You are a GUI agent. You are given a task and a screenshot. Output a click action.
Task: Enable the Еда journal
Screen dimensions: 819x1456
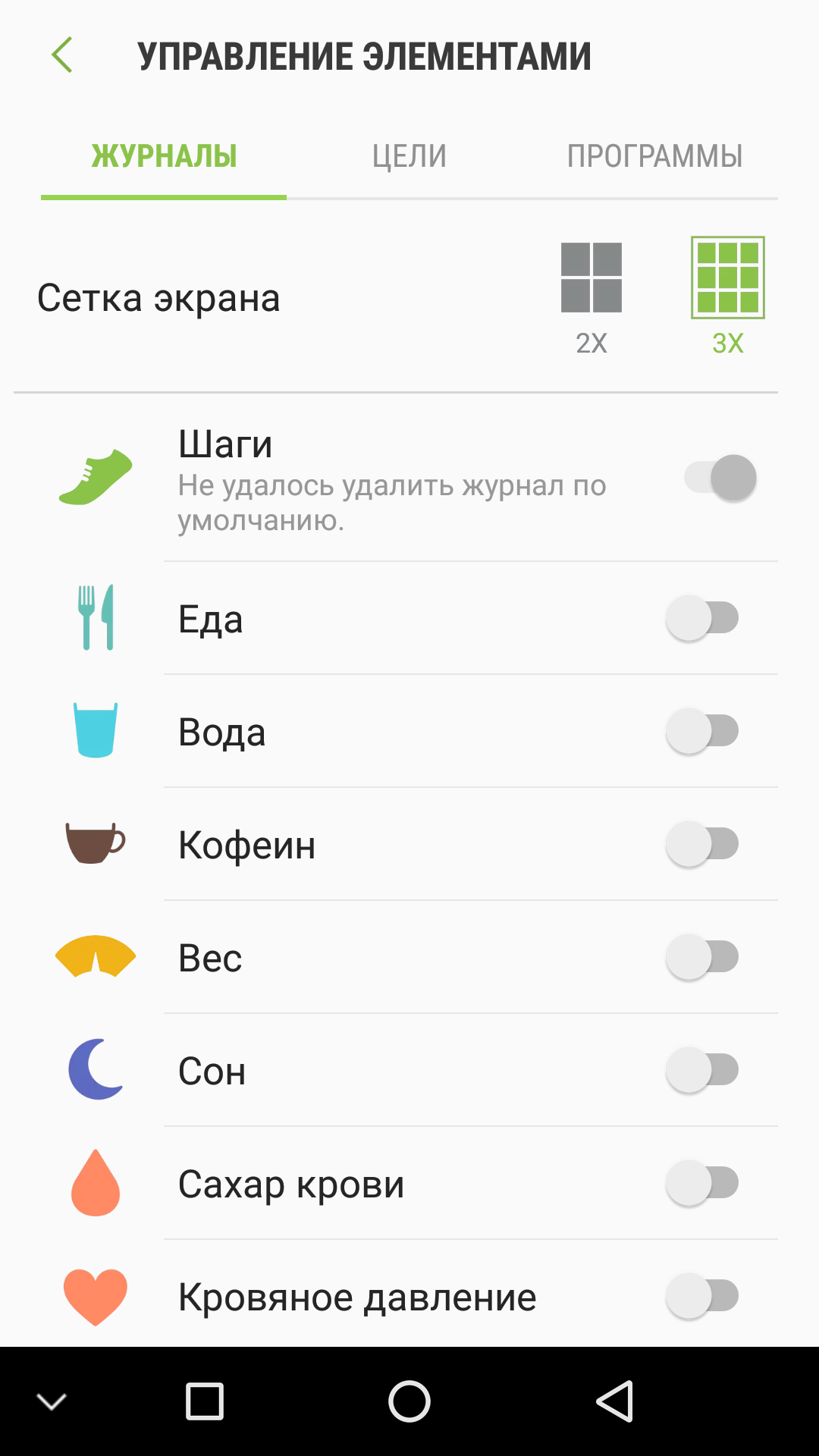(x=702, y=618)
